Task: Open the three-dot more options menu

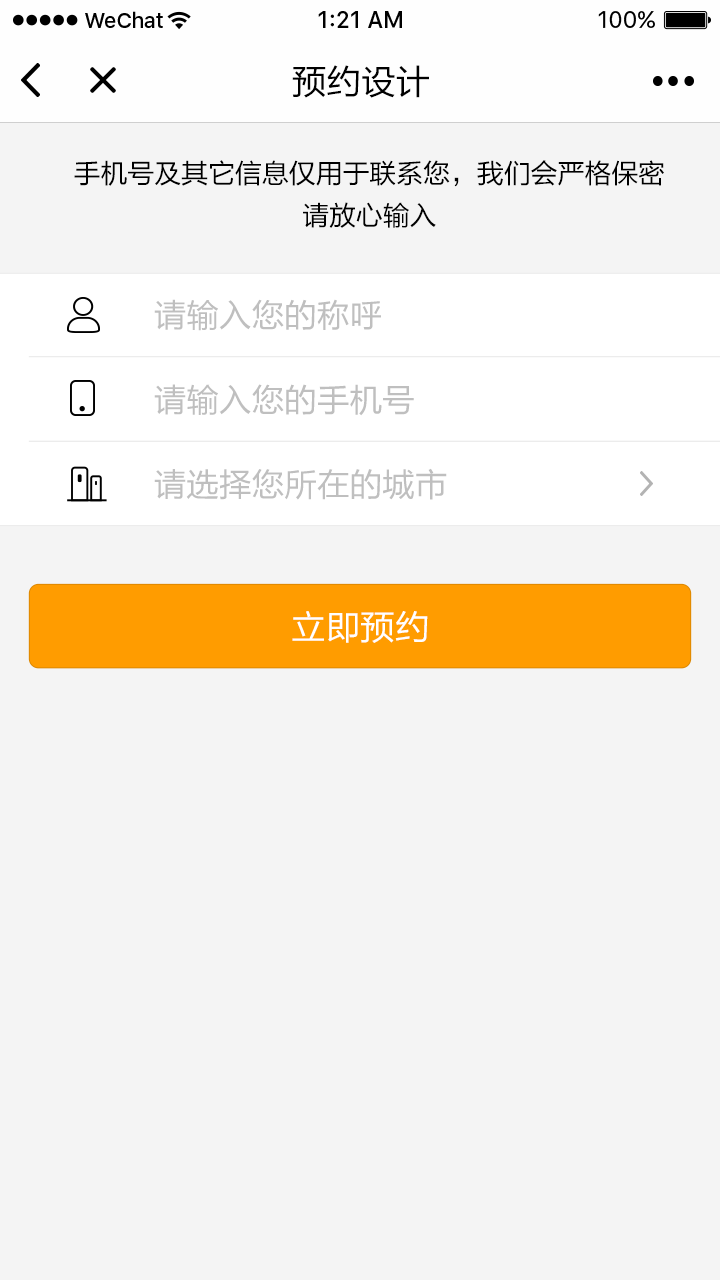Action: coord(673,81)
